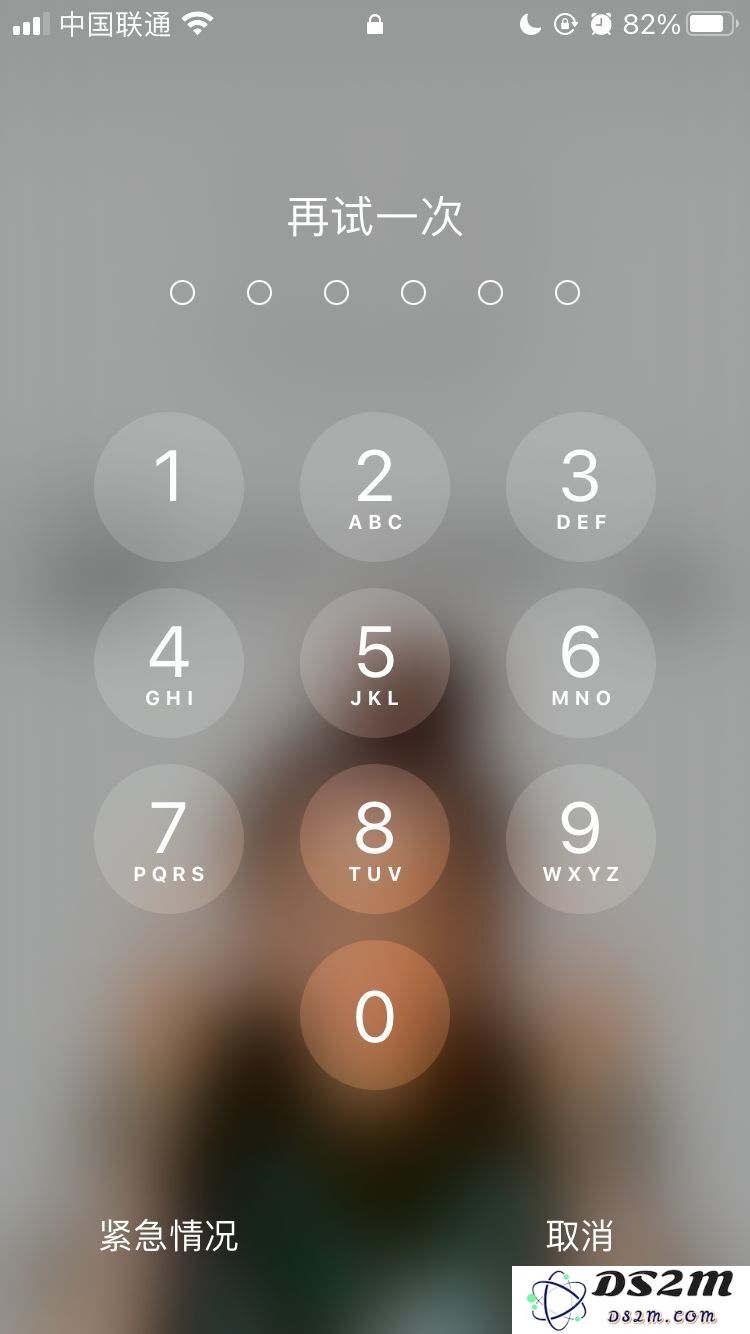
Task: Tap the 2 ABC key
Action: click(375, 487)
